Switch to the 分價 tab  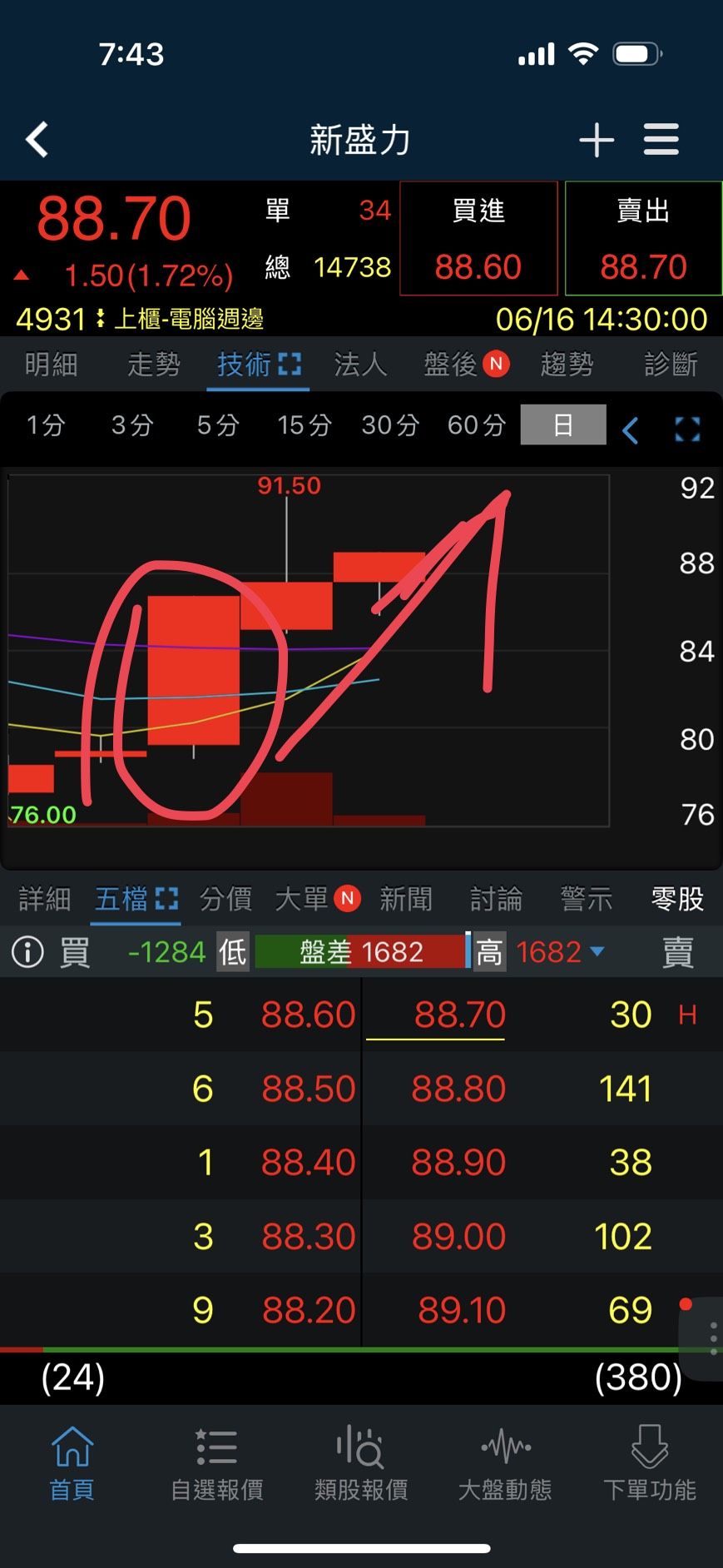(x=225, y=899)
